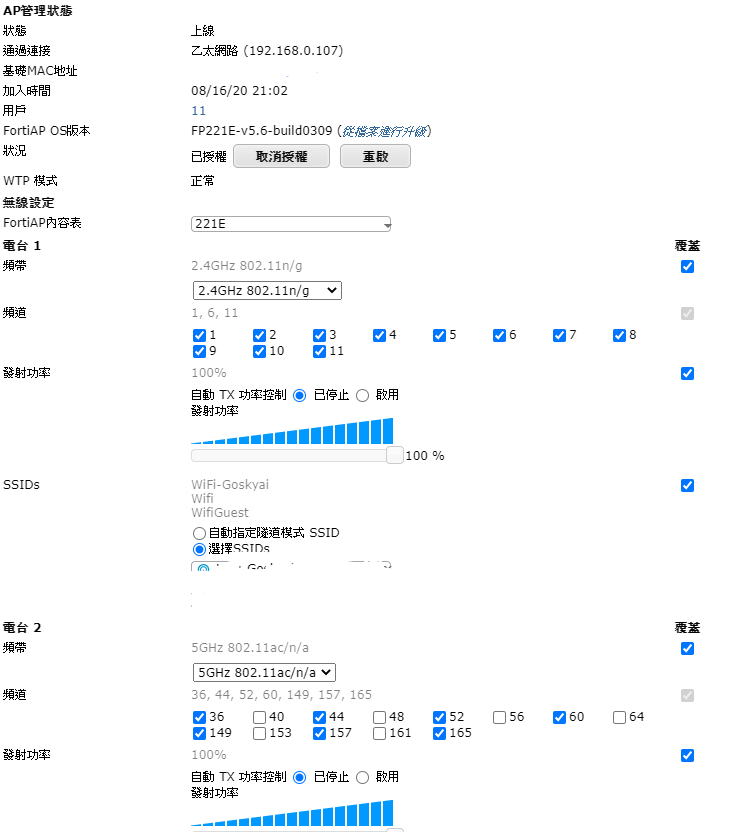Image resolution: width=731 pixels, height=832 pixels.
Task: Restart the AP with 重啟
Action: tap(375, 157)
